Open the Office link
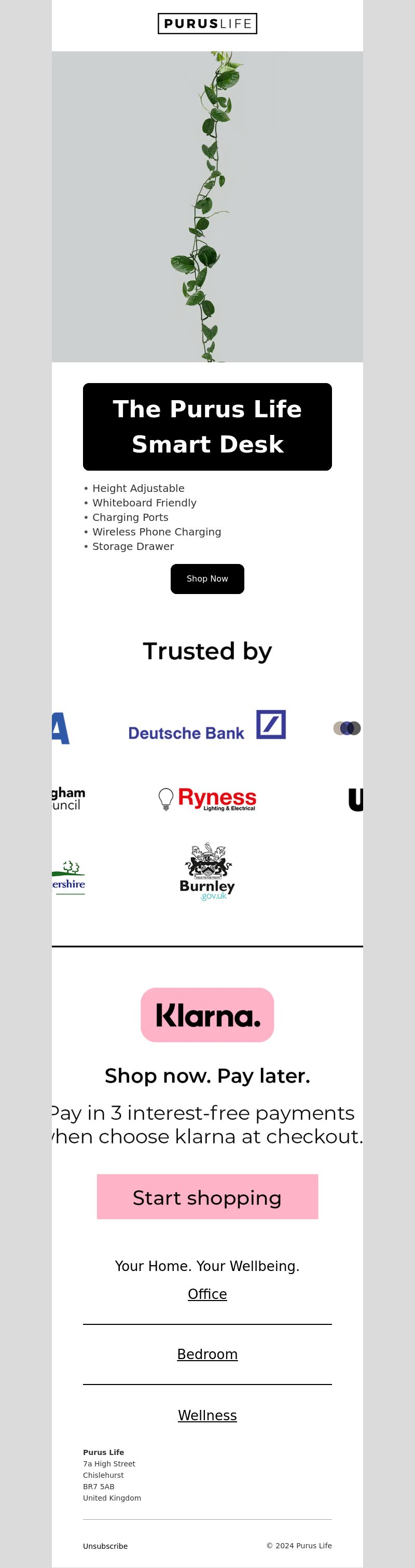The width and height of the screenshot is (415, 1568). (x=207, y=1294)
